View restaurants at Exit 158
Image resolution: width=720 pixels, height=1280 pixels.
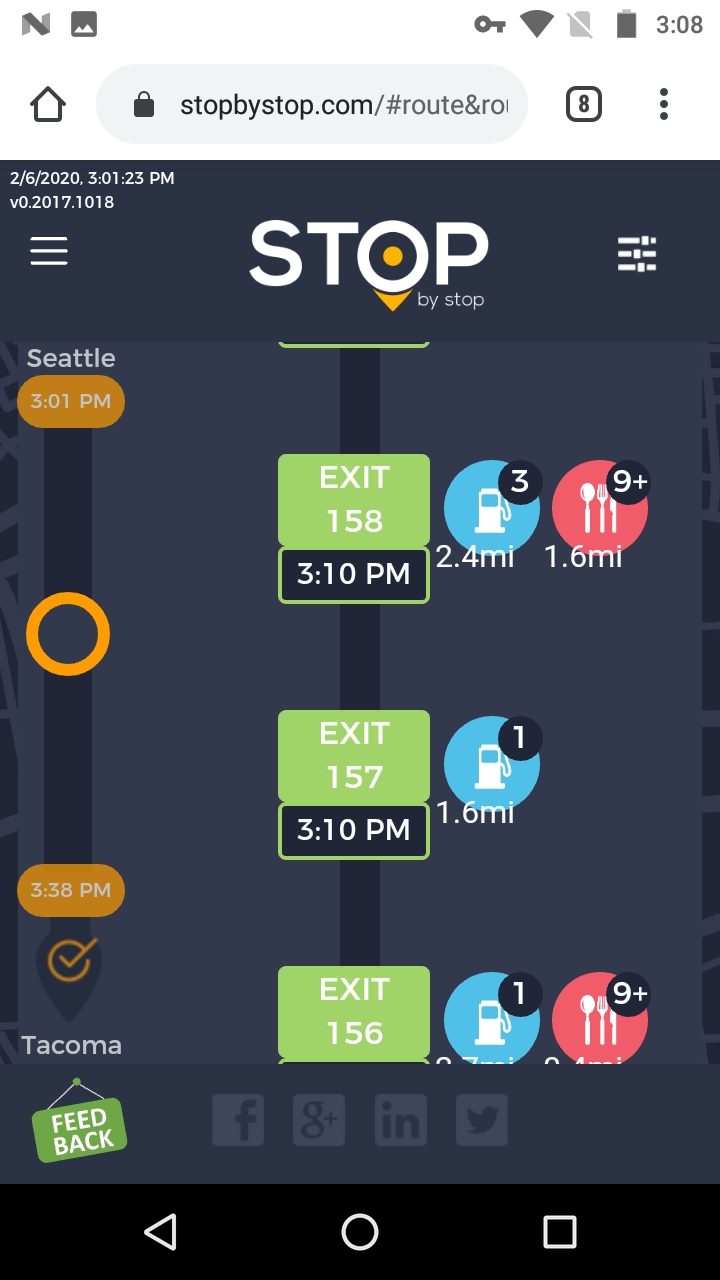[x=600, y=508]
